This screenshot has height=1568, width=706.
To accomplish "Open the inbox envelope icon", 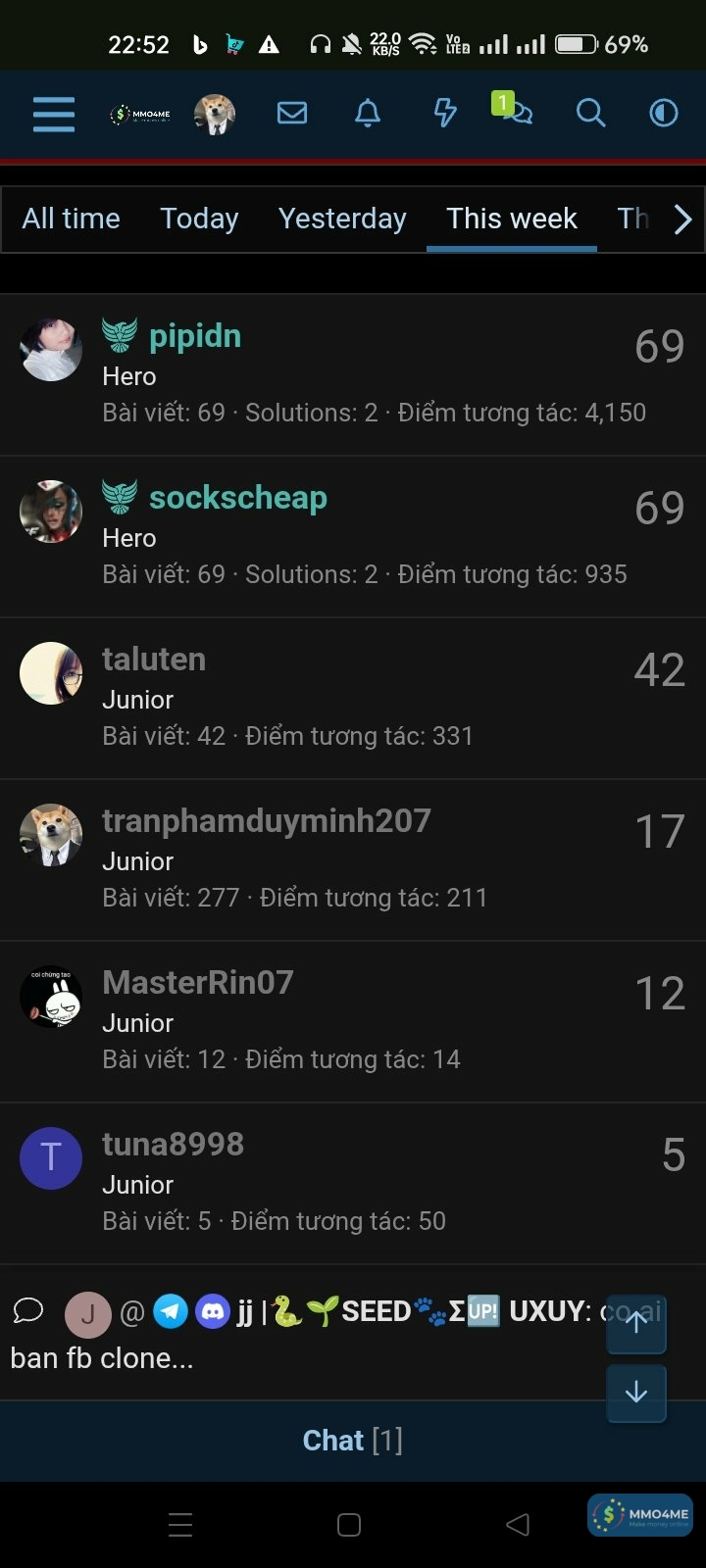I will [x=292, y=115].
